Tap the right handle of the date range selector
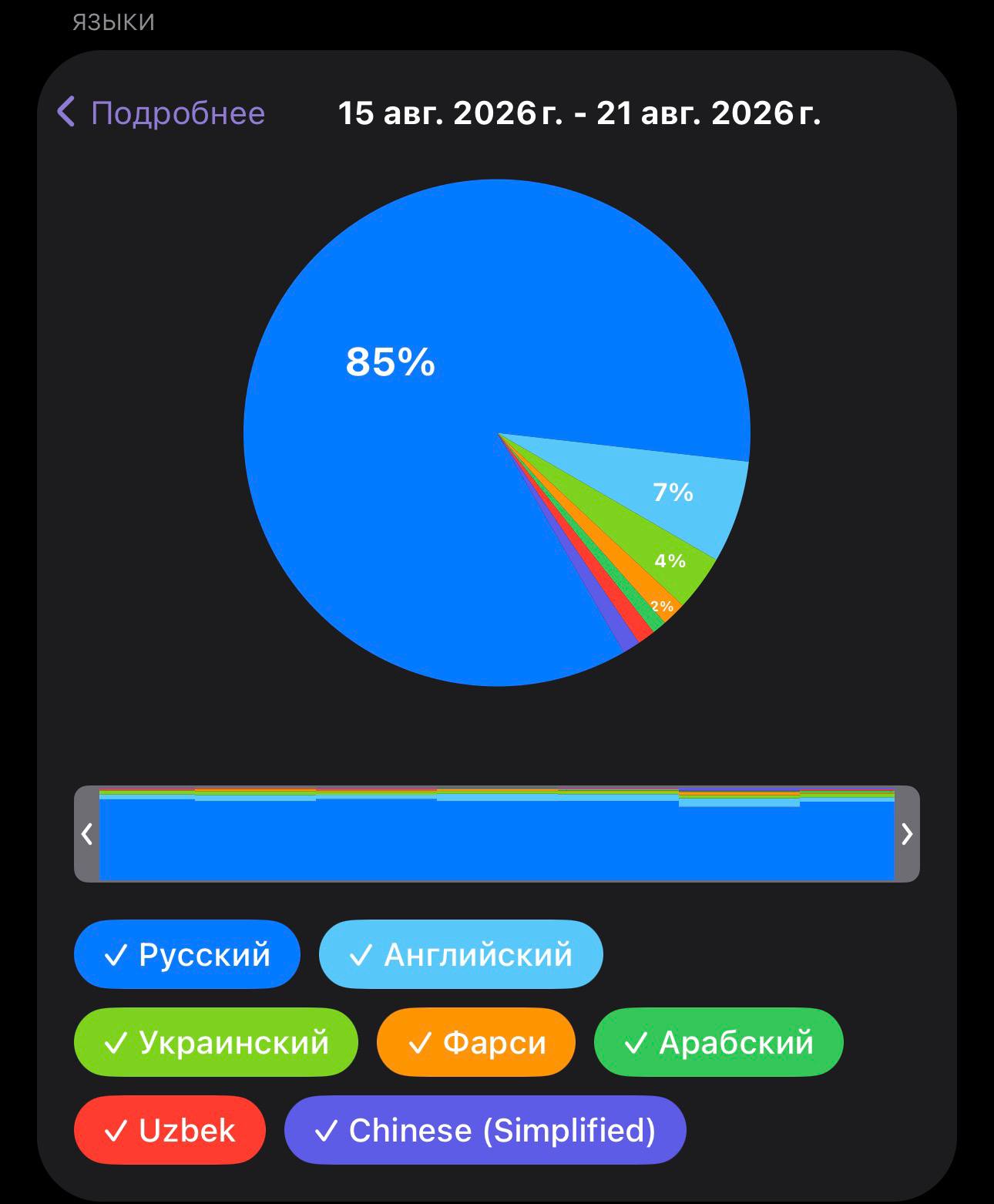 [907, 834]
